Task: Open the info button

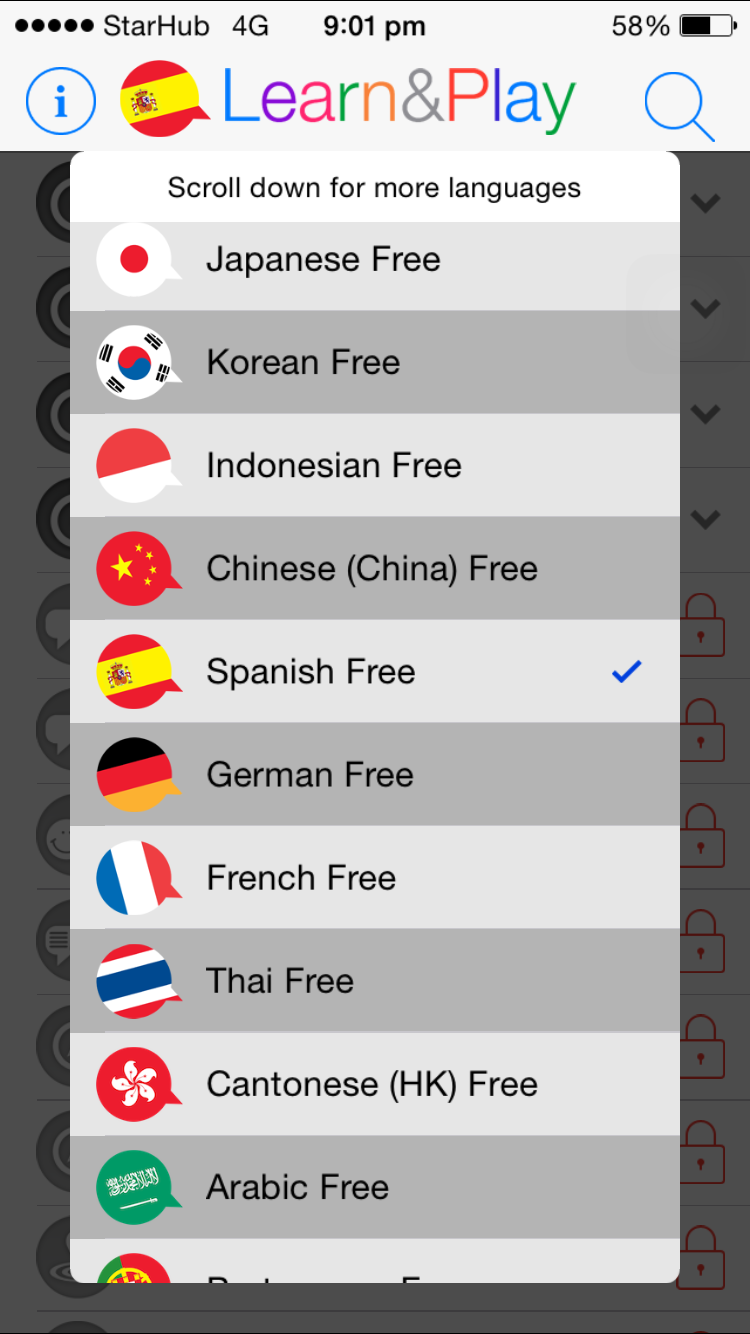Action: tap(61, 101)
